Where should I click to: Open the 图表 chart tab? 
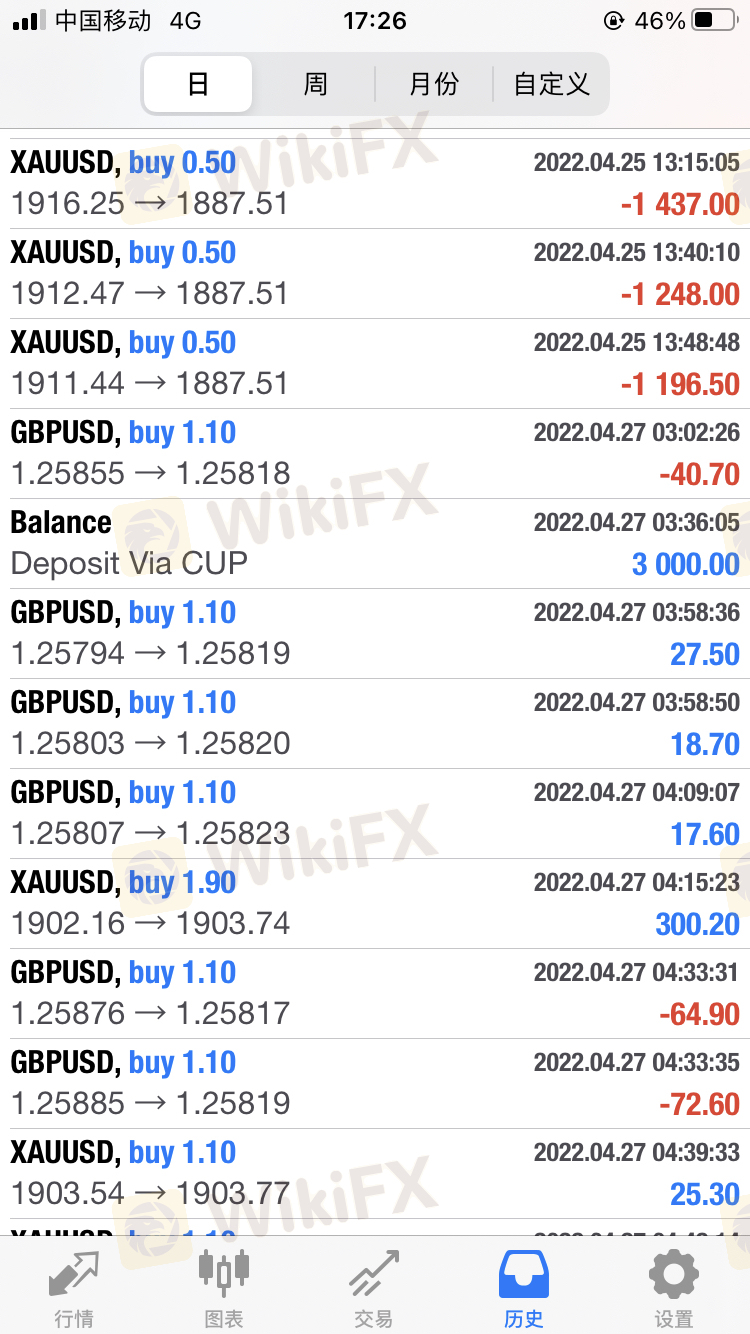click(x=224, y=1289)
